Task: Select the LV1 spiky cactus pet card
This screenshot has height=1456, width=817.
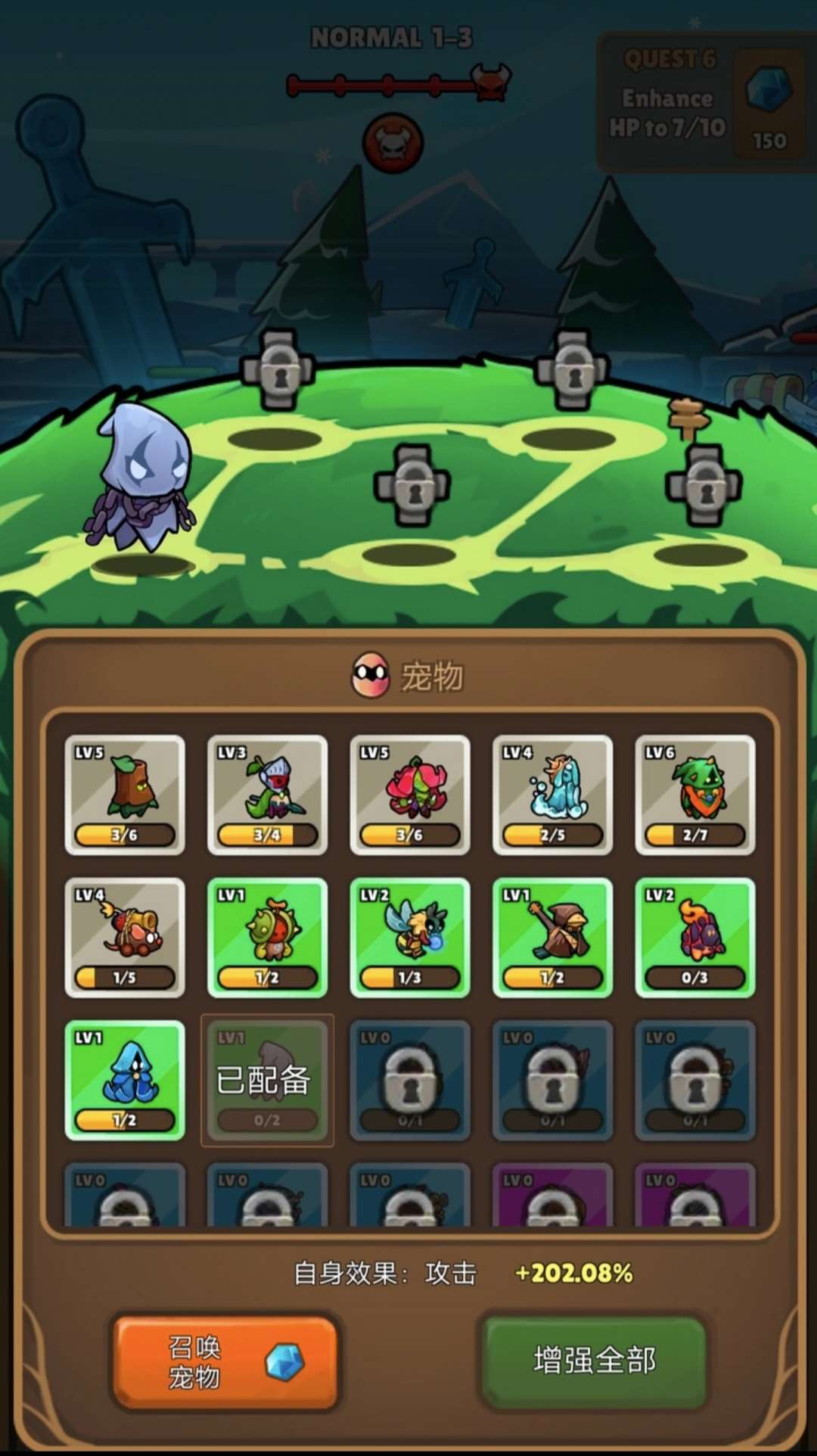Action: pyautogui.click(x=267, y=938)
